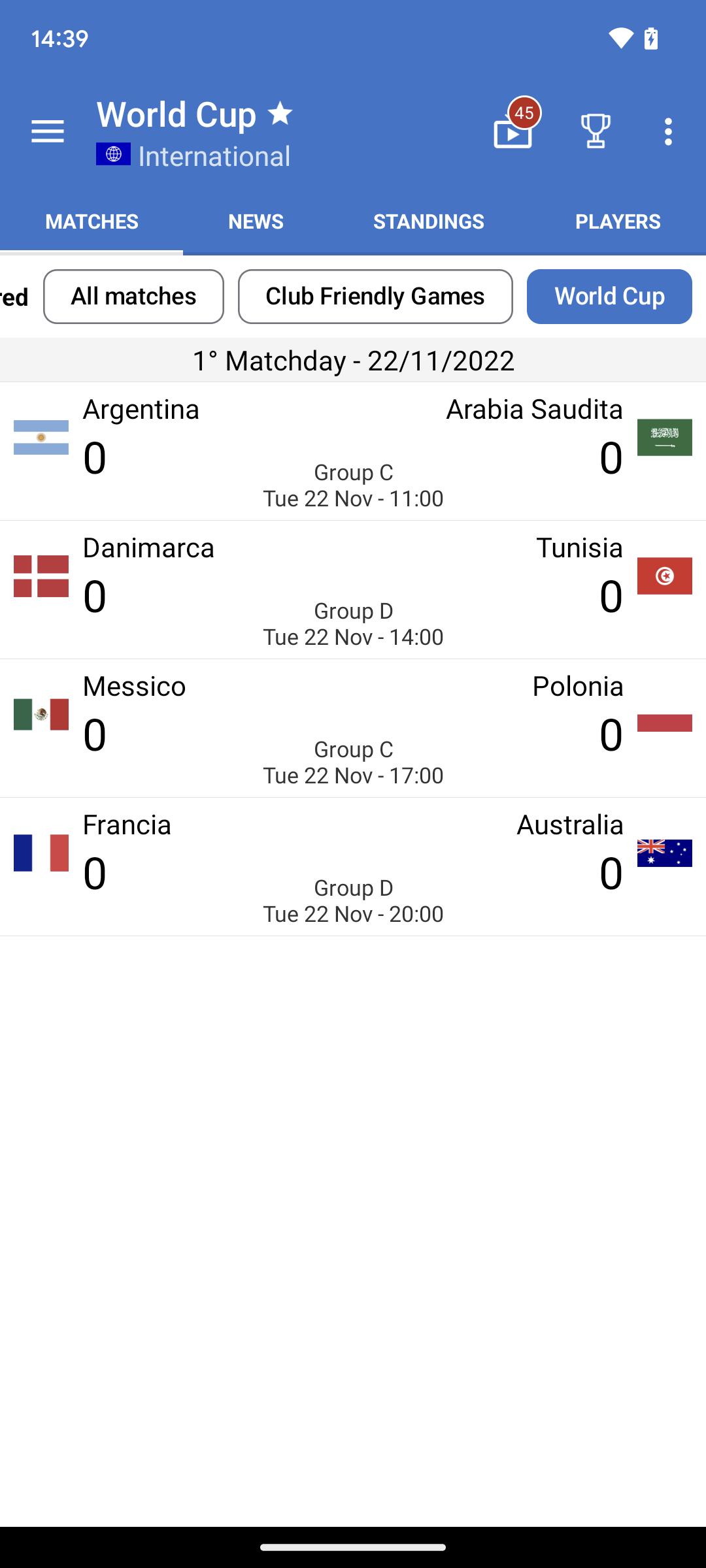Switch to the Standings tab

point(429,221)
